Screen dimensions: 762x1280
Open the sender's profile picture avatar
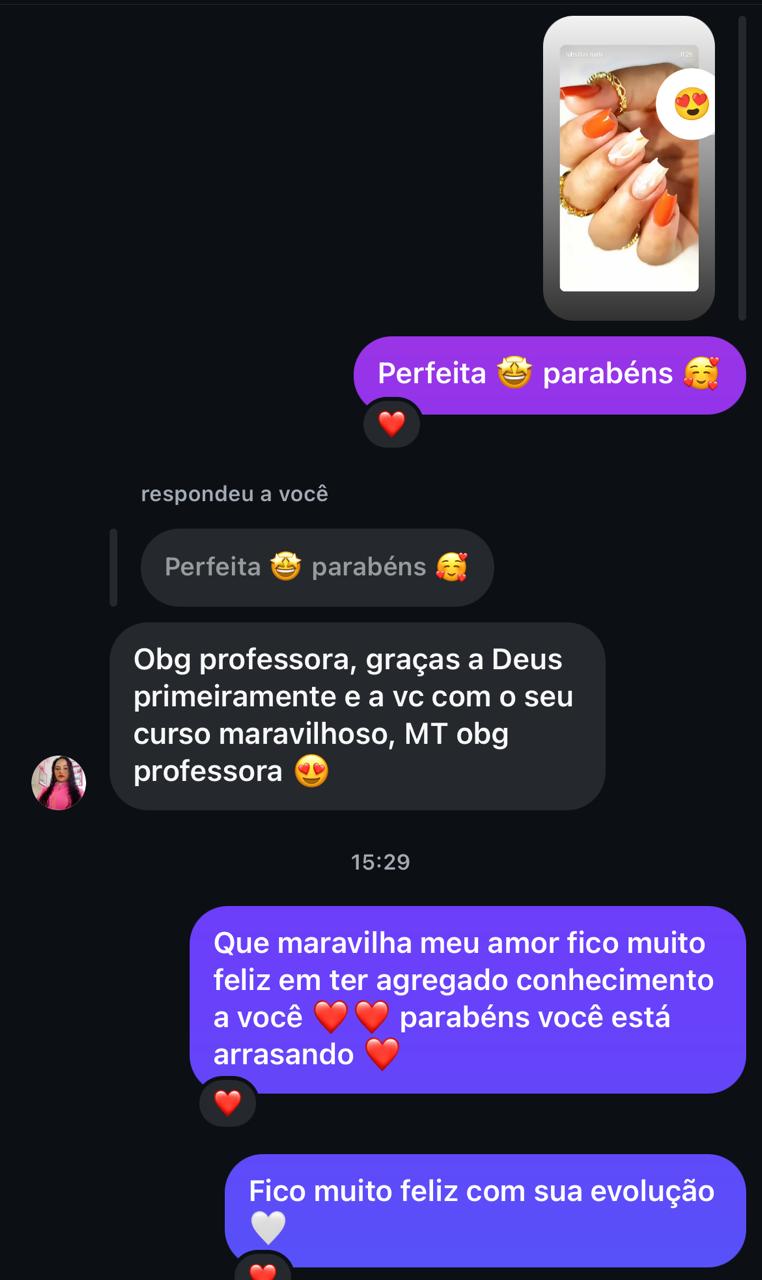[x=59, y=782]
